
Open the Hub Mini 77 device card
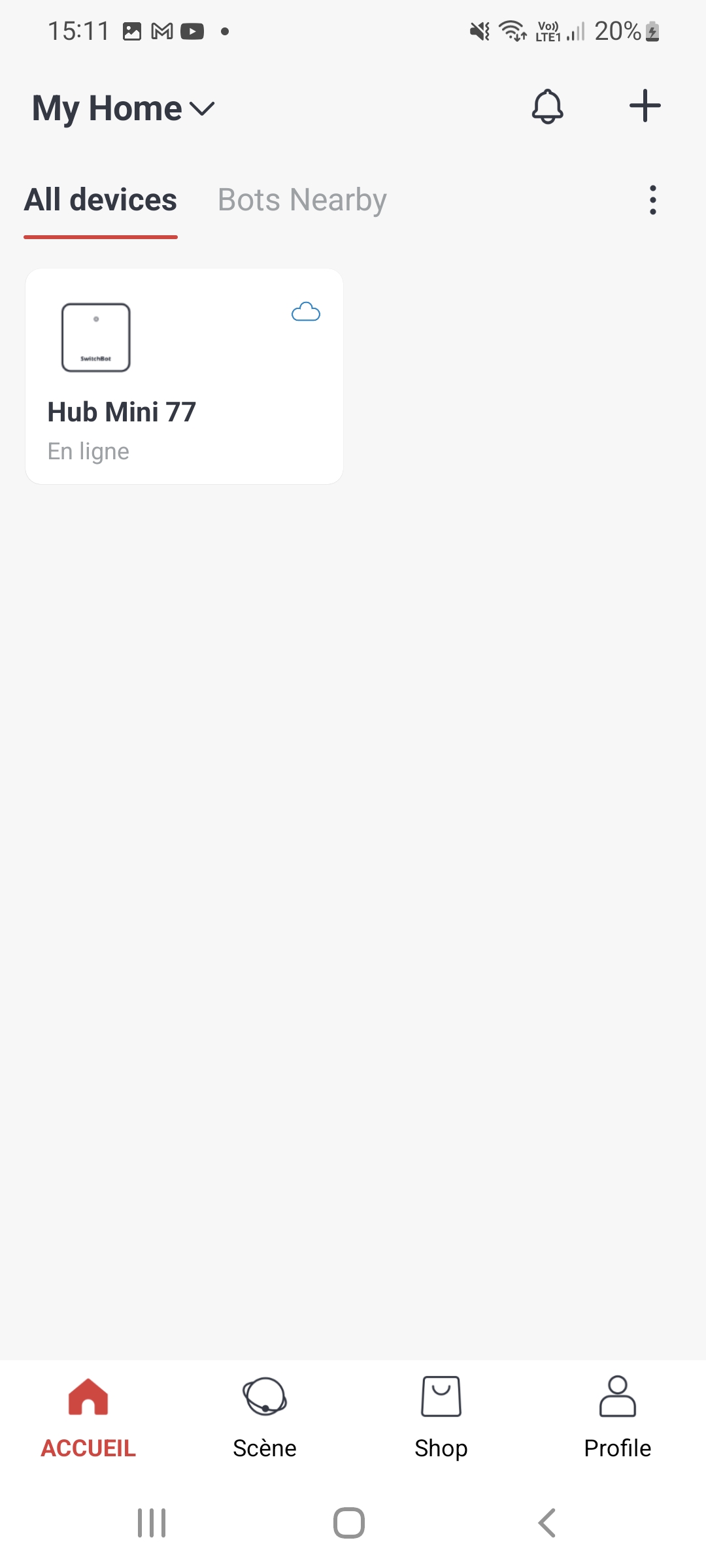pos(184,376)
